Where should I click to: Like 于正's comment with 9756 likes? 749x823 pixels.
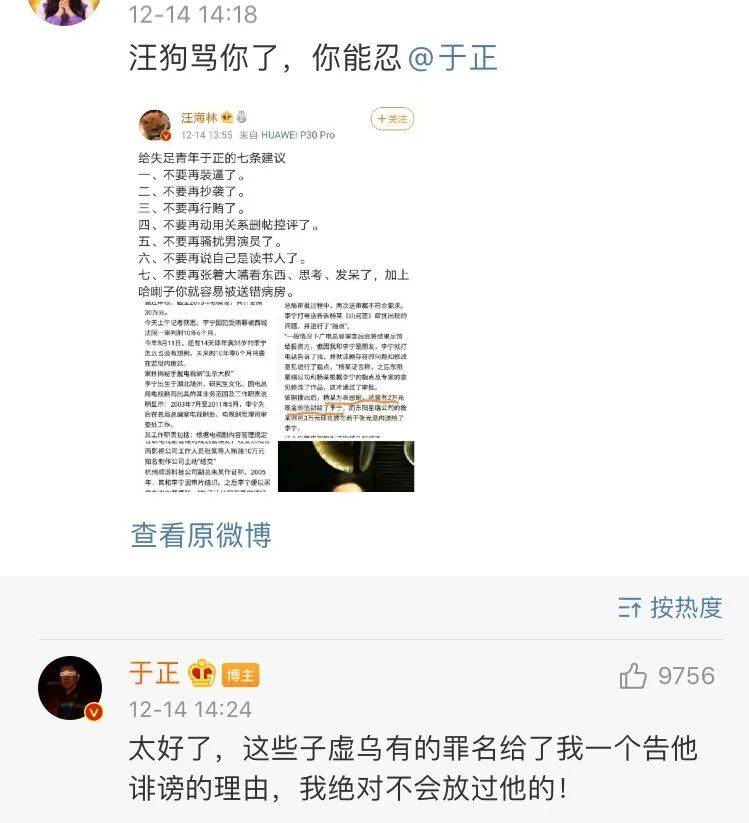pyautogui.click(x=633, y=677)
